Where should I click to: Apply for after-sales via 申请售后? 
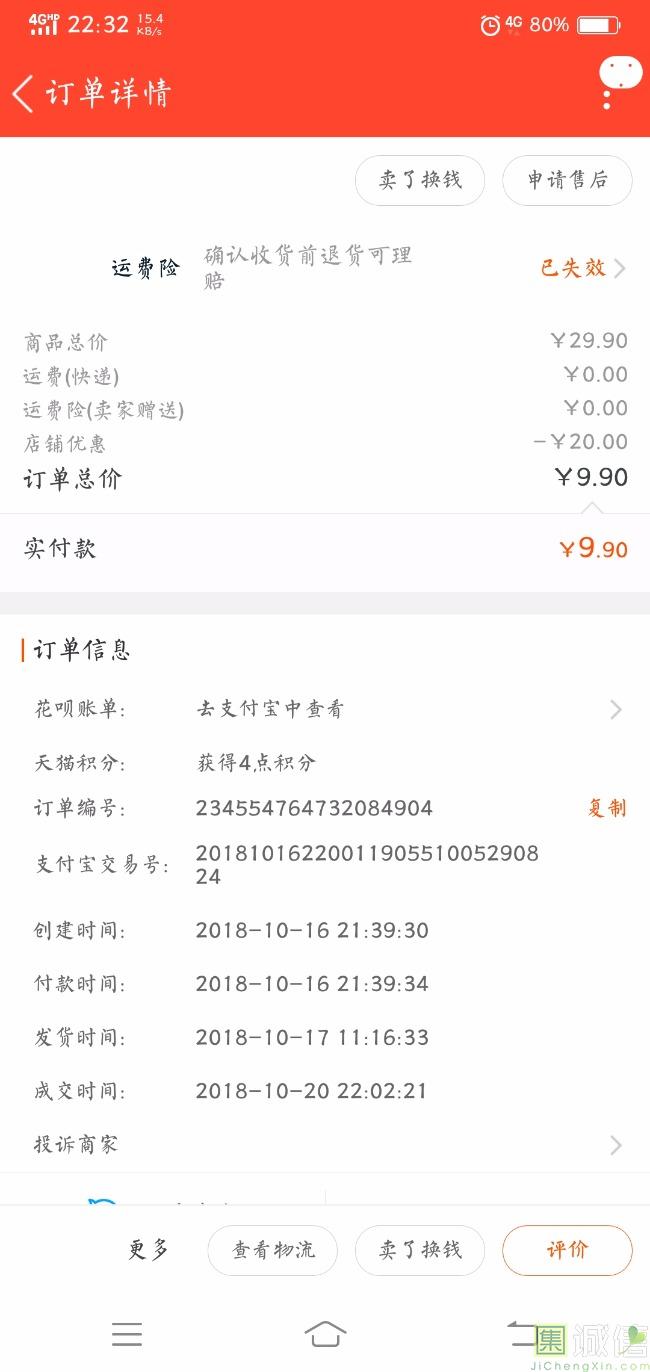point(567,180)
